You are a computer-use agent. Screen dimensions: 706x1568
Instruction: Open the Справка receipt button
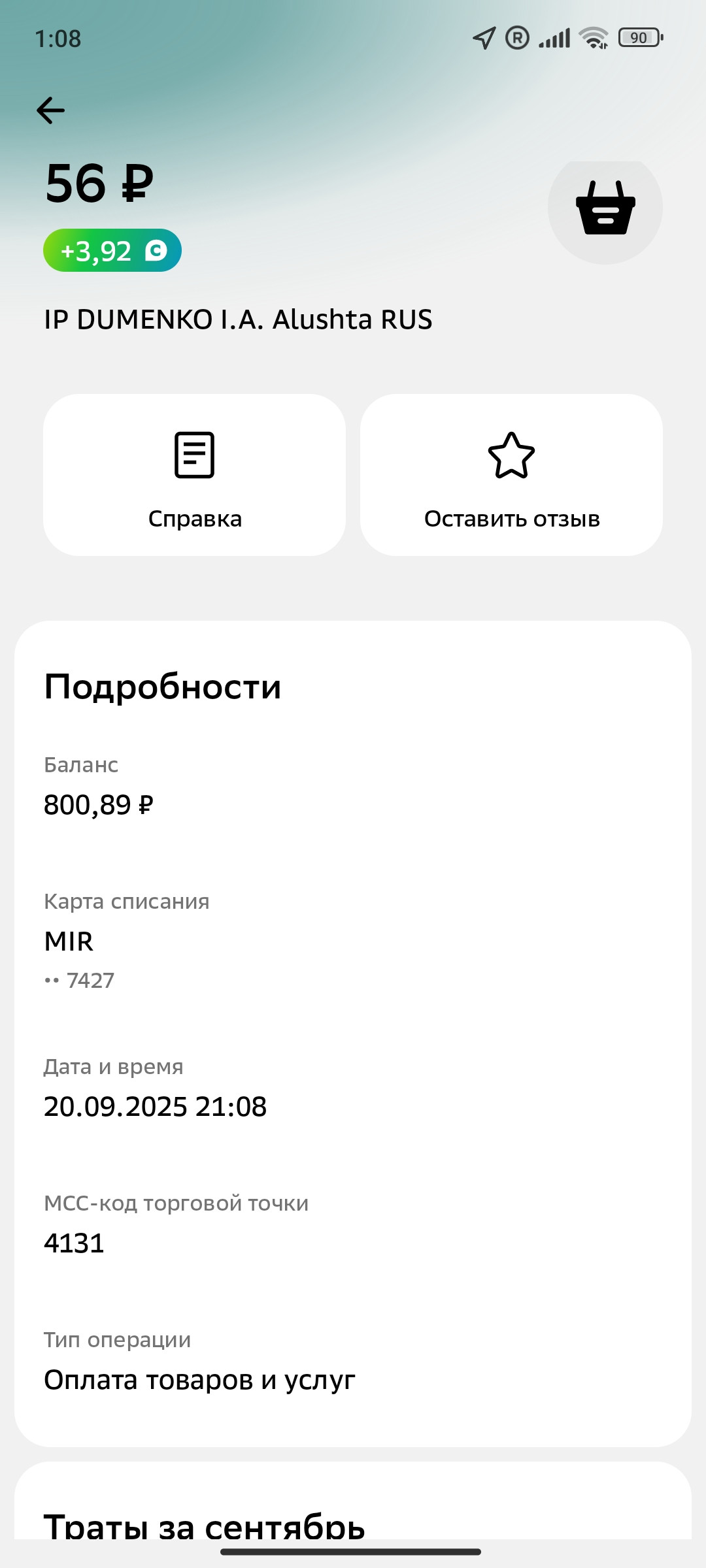click(194, 475)
